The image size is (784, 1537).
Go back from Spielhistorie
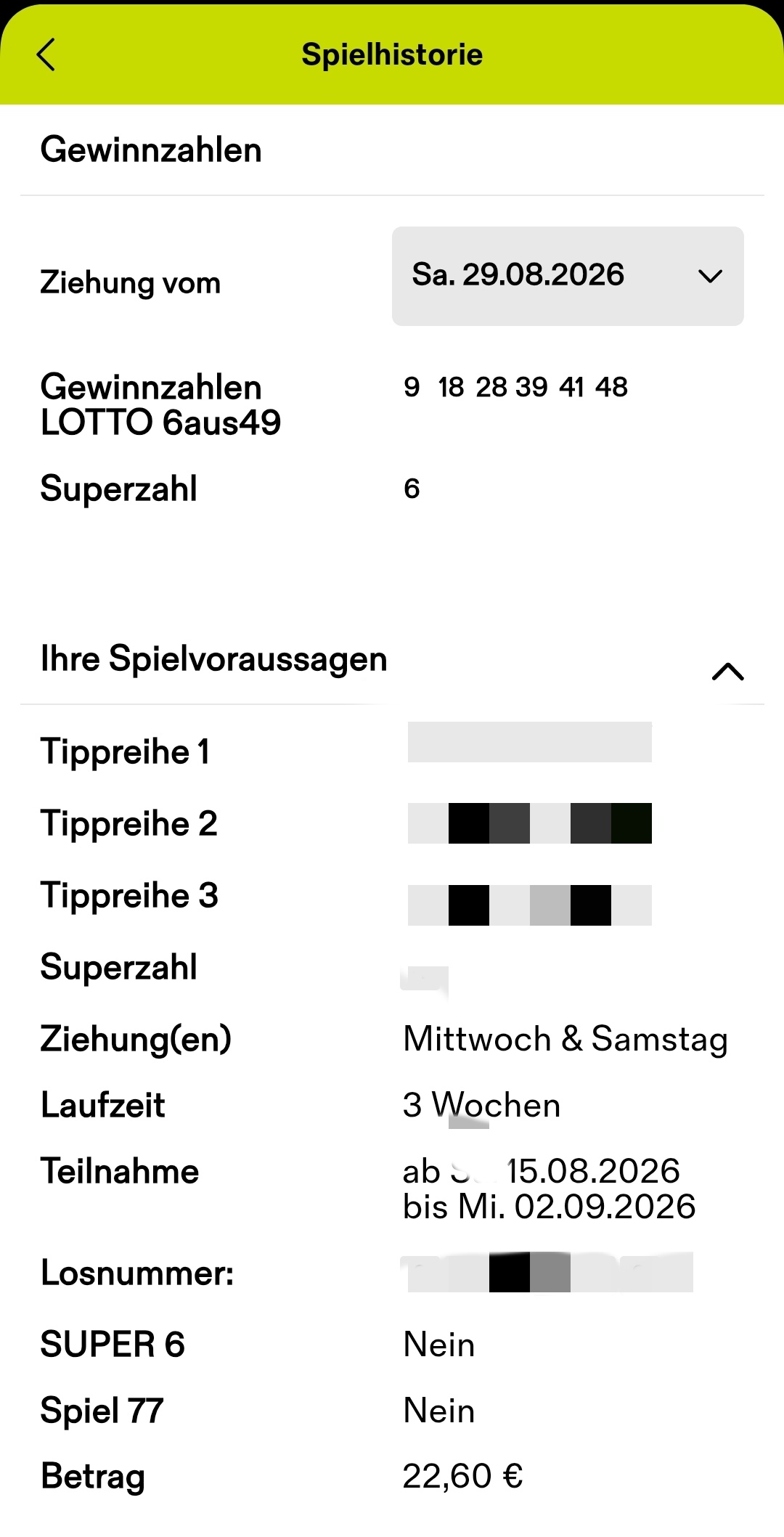tap(46, 55)
